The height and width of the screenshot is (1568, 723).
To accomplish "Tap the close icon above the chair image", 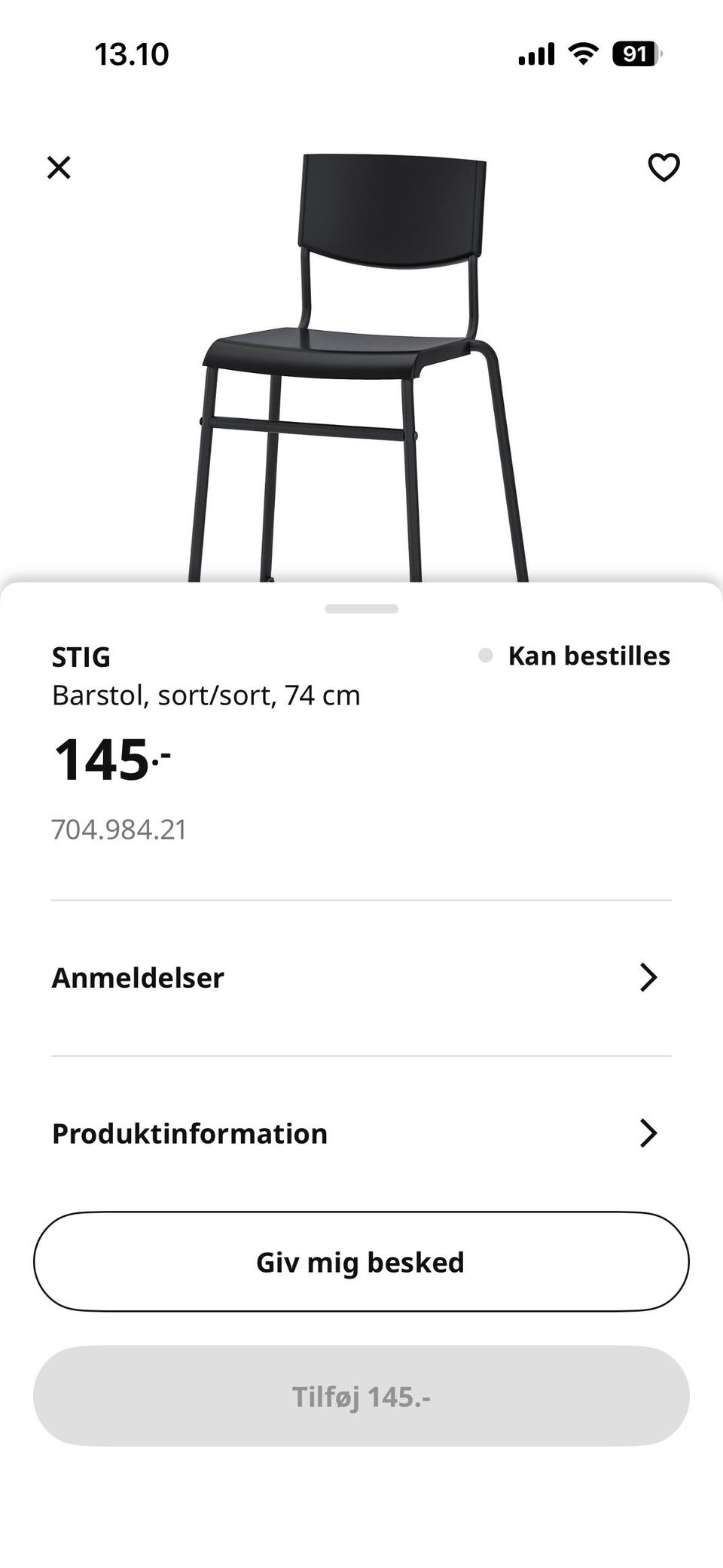I will [59, 169].
